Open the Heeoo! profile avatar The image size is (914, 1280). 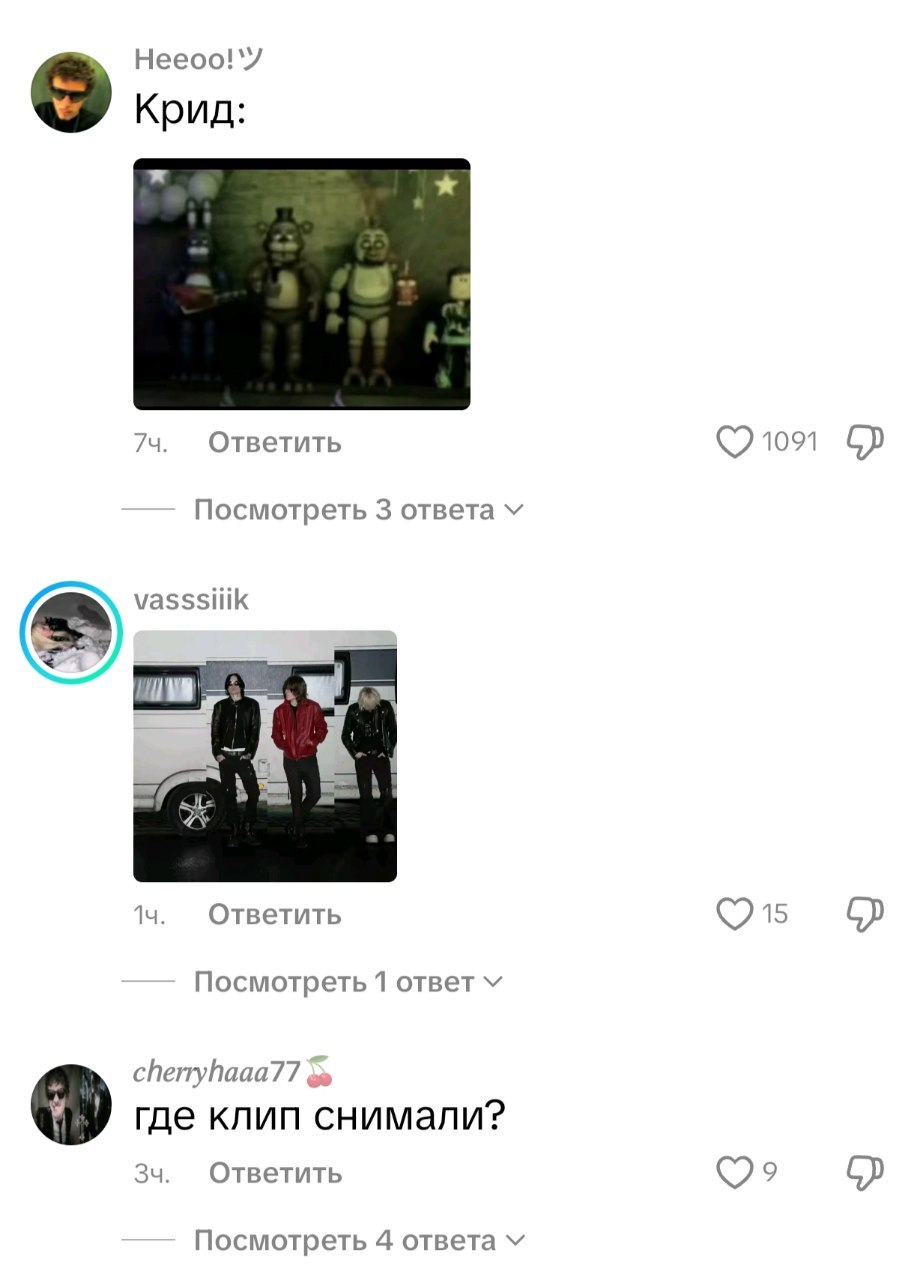[71, 92]
